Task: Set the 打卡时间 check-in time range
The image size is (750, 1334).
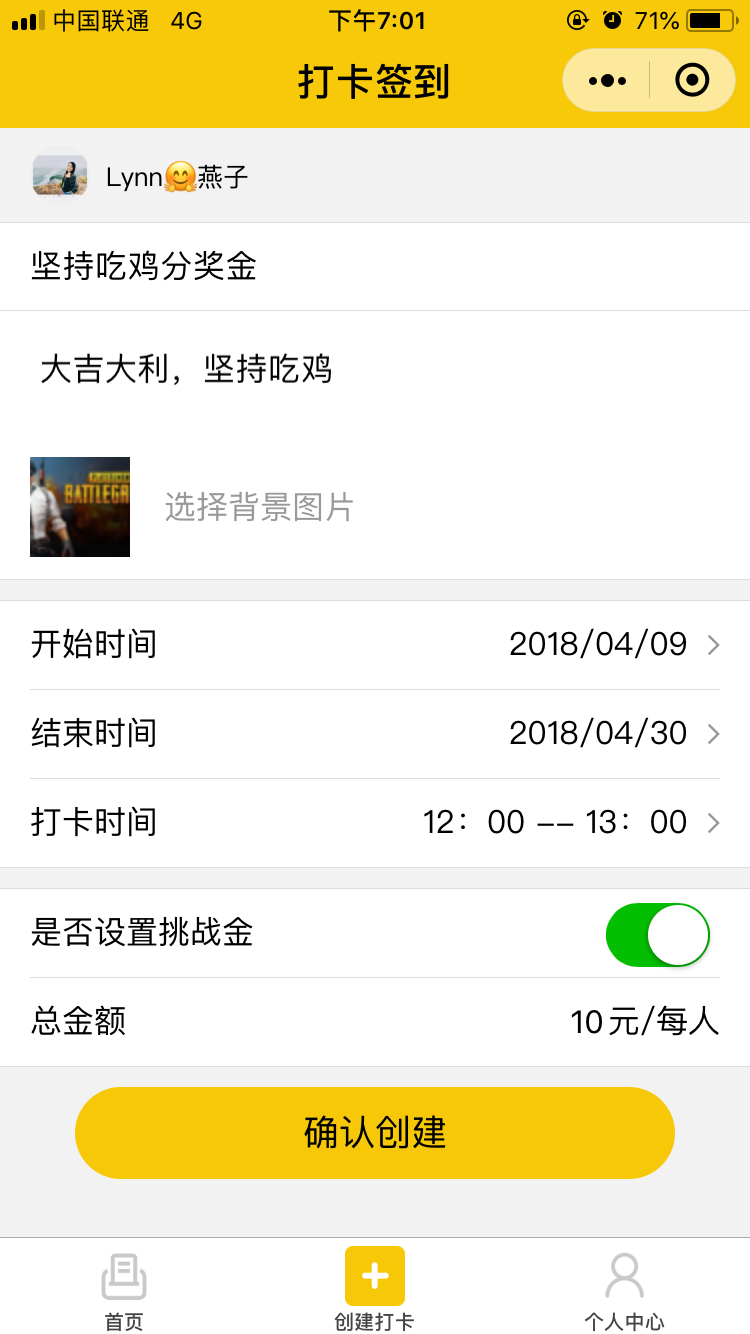Action: click(x=375, y=822)
